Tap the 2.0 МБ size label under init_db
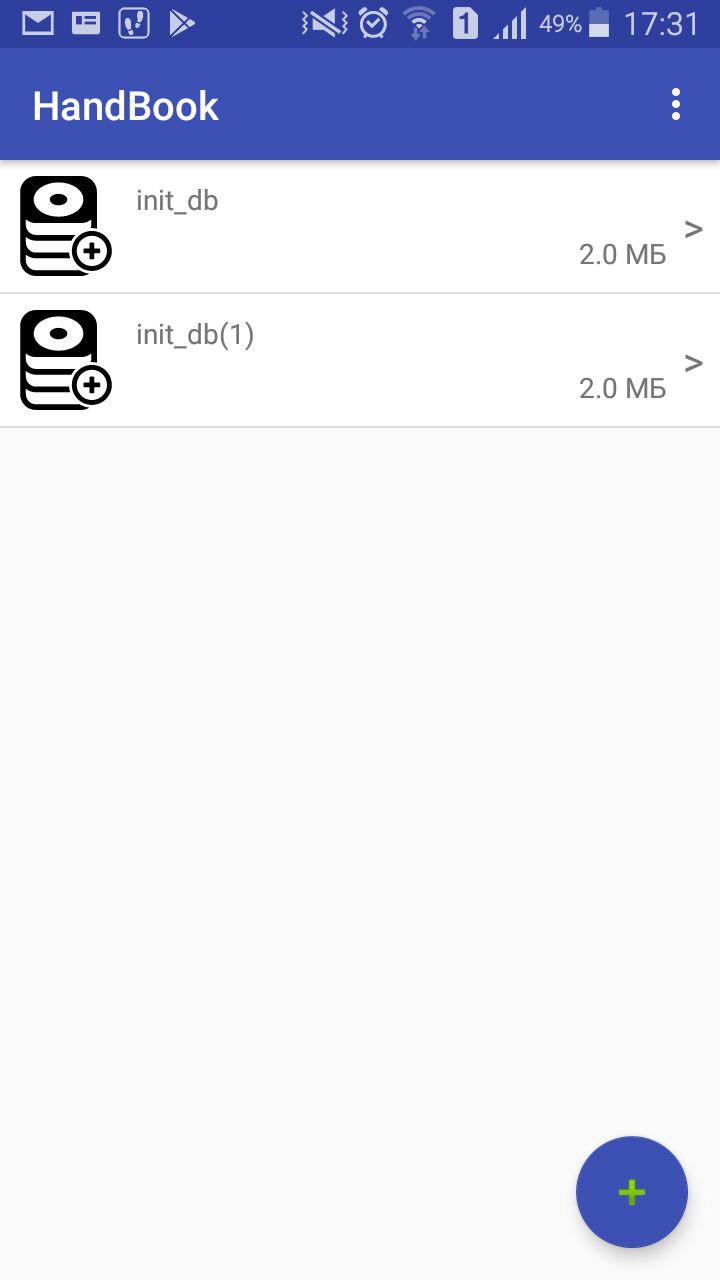The image size is (720, 1280). pos(622,254)
